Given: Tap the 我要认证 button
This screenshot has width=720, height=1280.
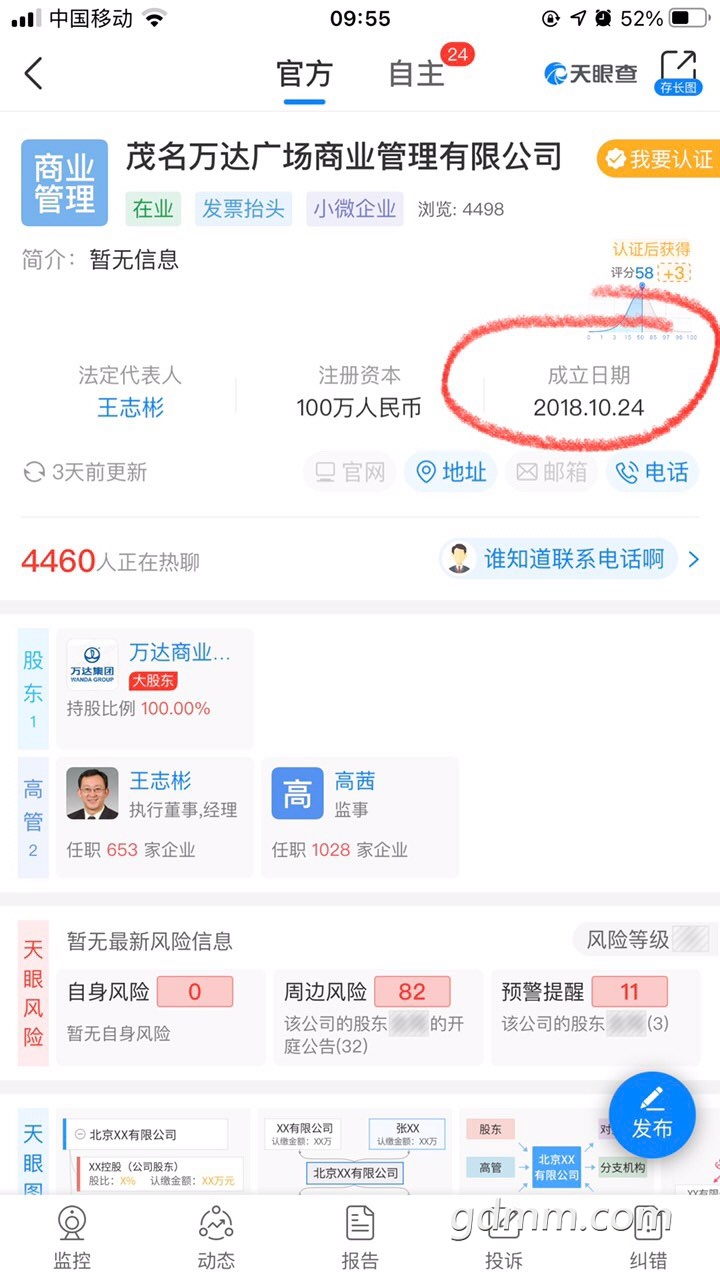Looking at the screenshot, I should 658,159.
